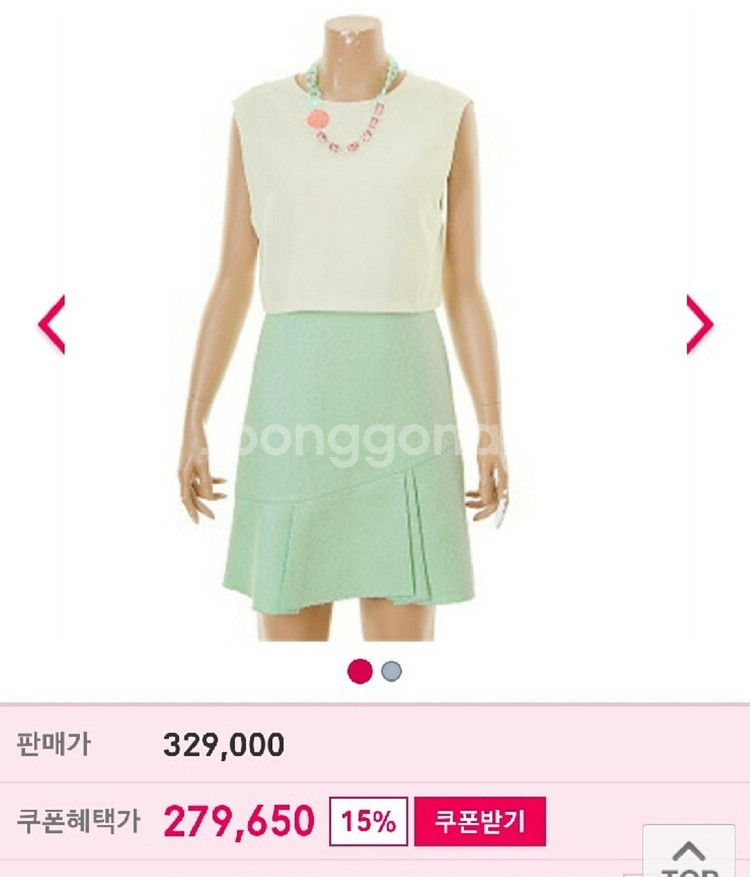This screenshot has height=877, width=750.
Task: Show the previous product image
Action: (52, 324)
